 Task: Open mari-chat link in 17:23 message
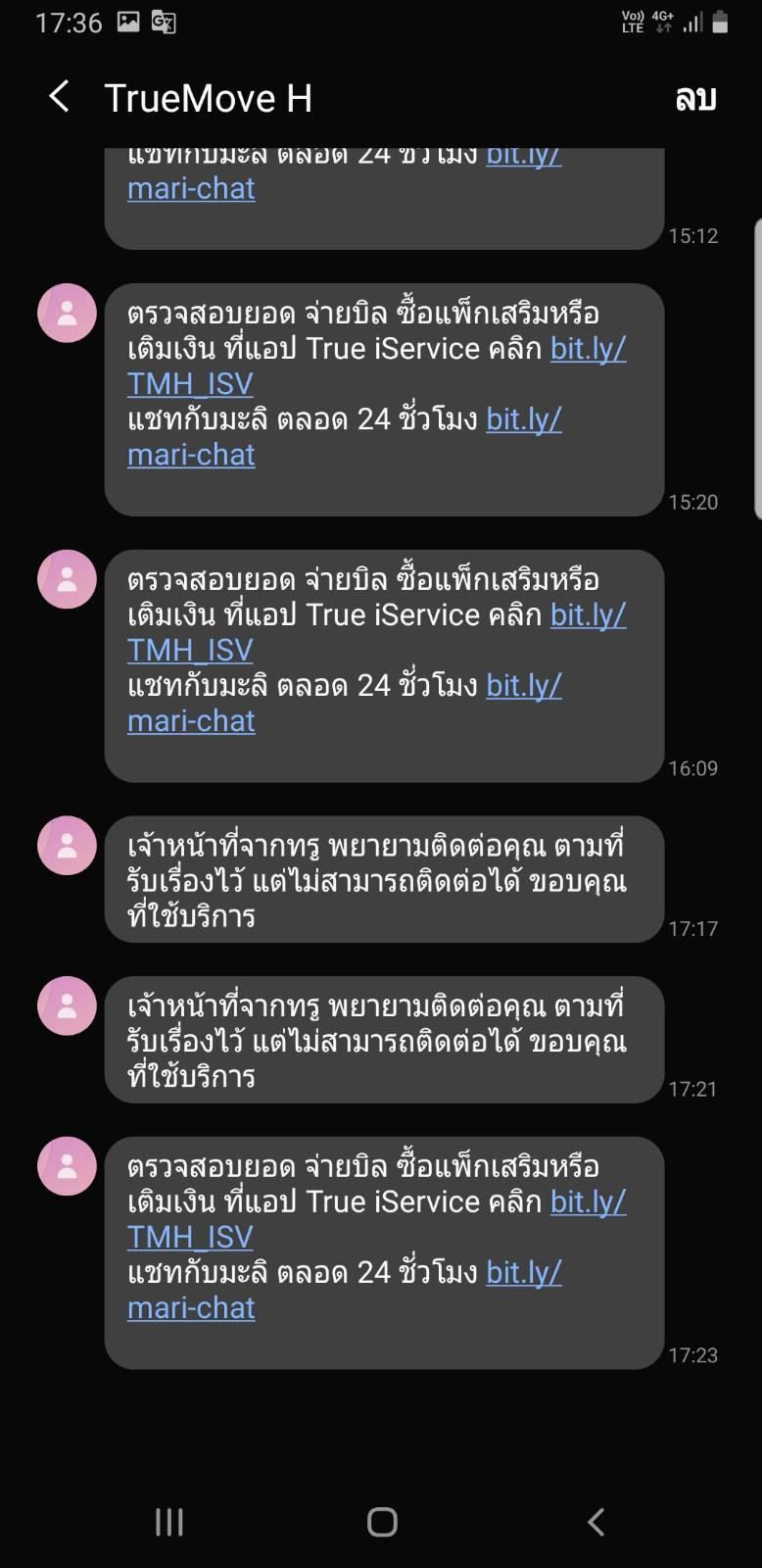tap(191, 1307)
